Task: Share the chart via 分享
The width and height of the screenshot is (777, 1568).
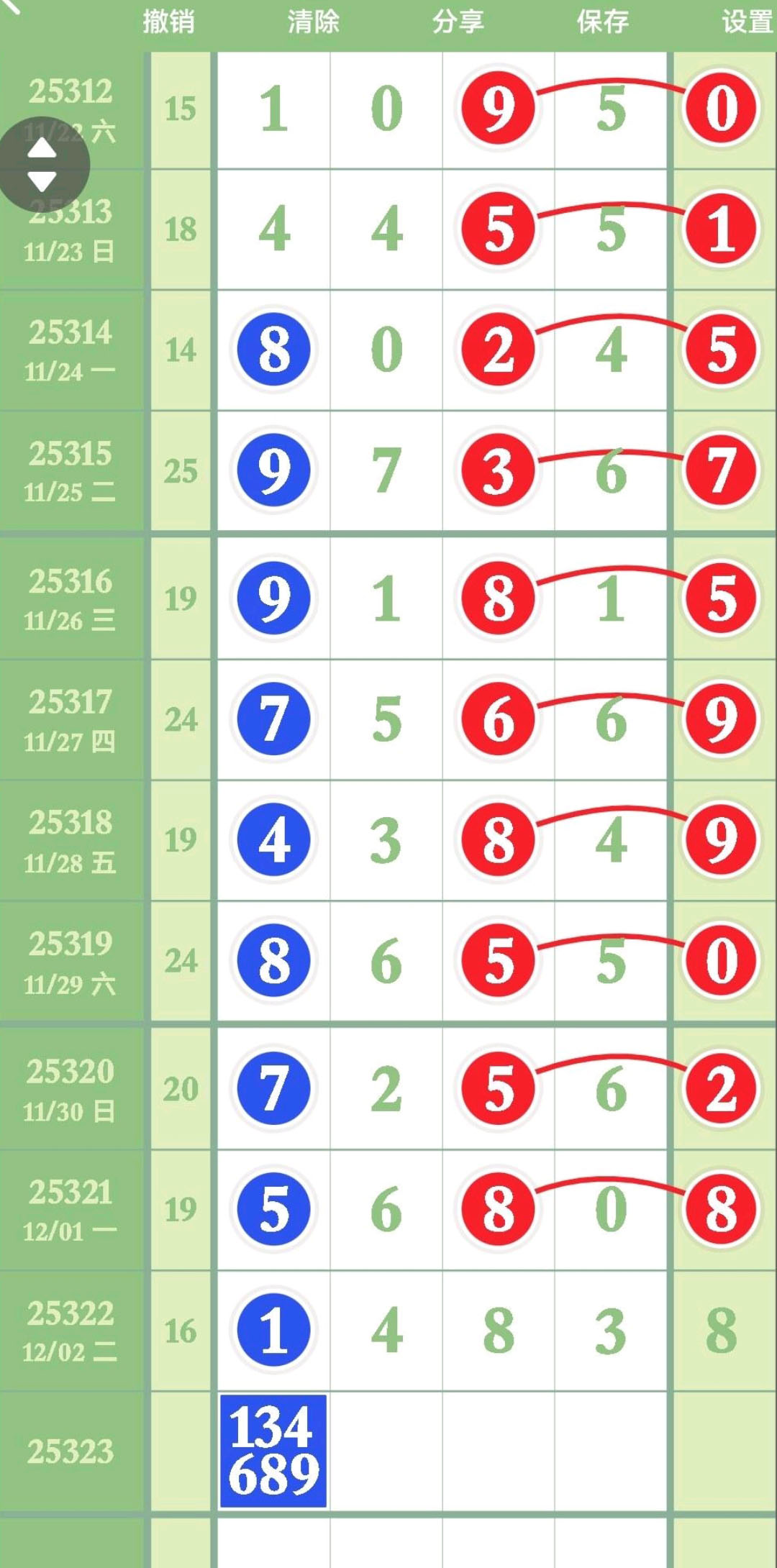Action: tap(458, 22)
